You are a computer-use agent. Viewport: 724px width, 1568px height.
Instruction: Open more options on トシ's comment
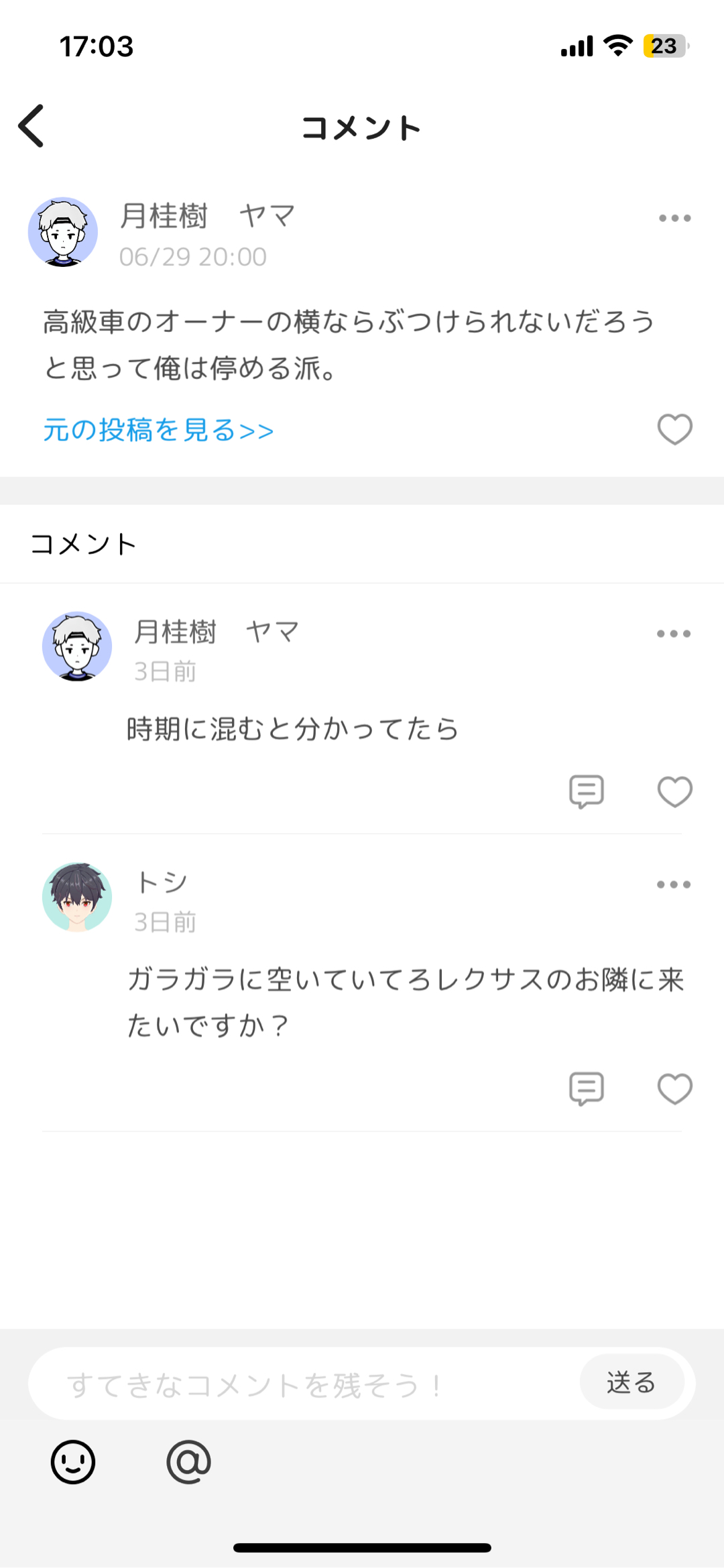tap(673, 885)
